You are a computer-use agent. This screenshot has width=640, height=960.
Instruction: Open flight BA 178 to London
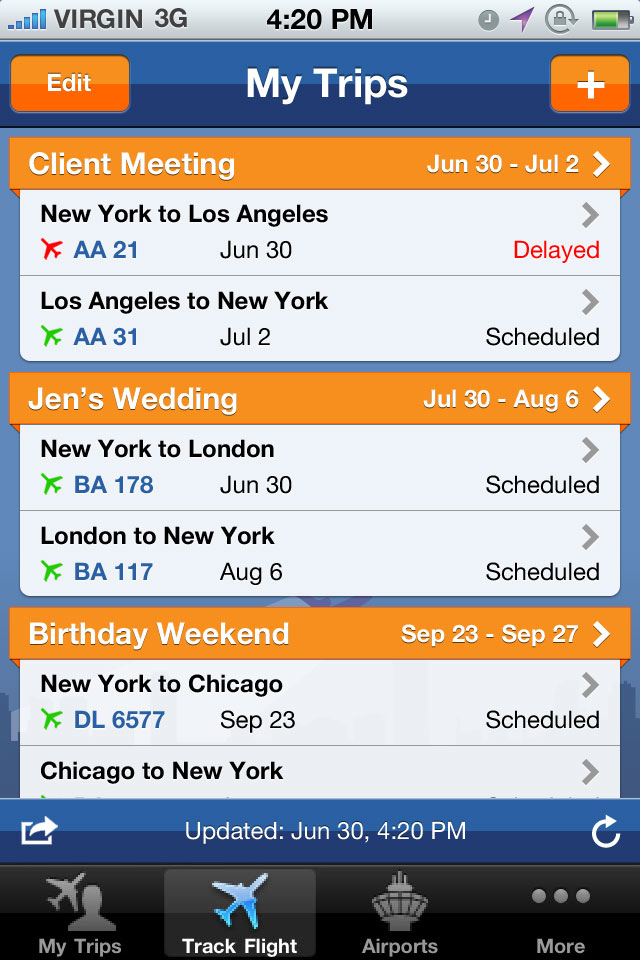click(x=320, y=467)
